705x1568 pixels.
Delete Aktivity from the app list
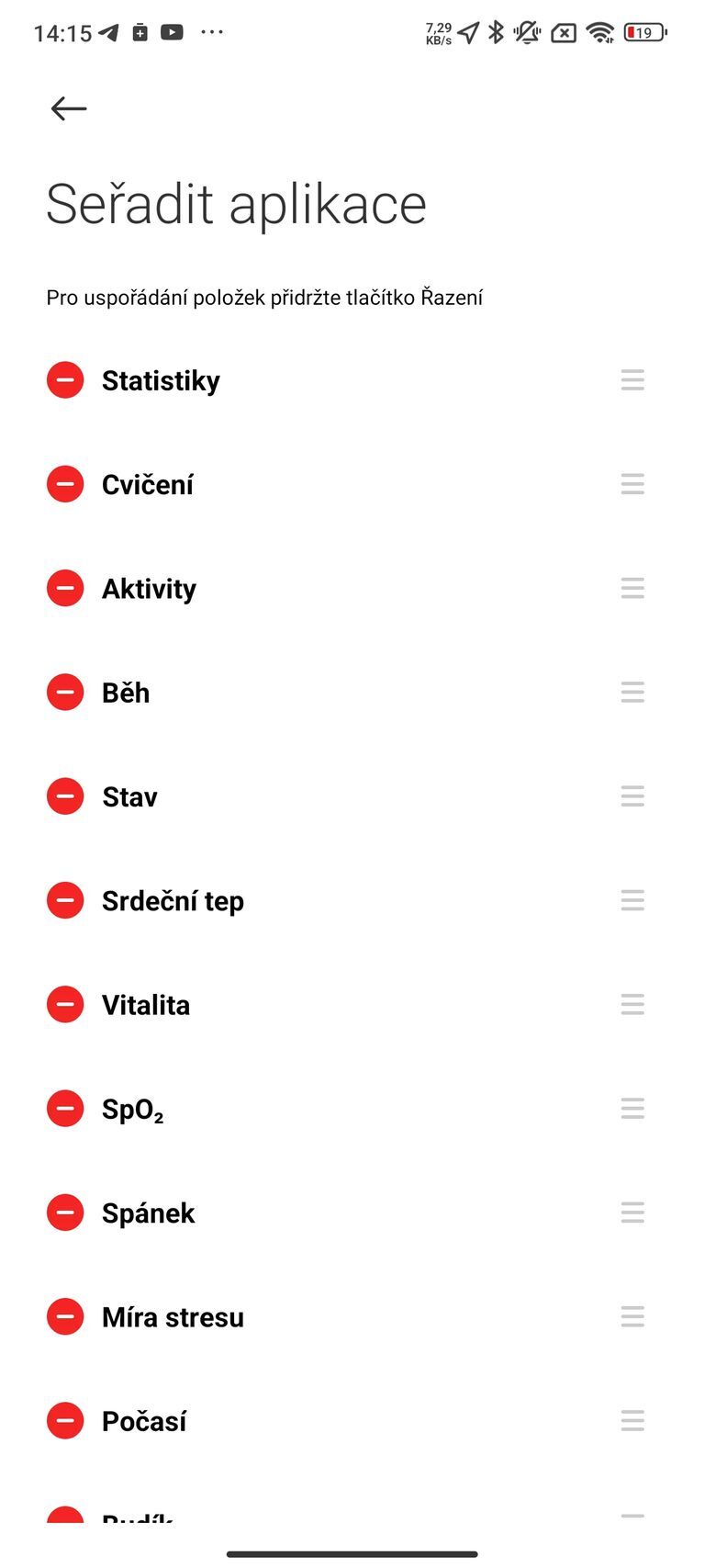coord(65,588)
